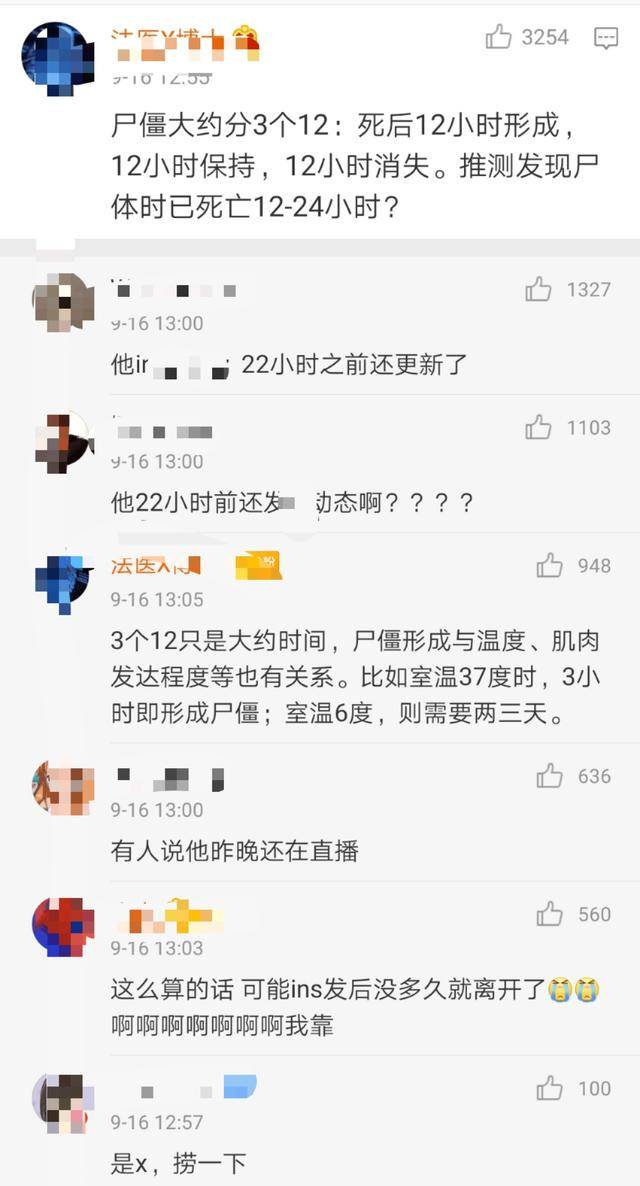Like the comment with 1327 likes
The width and height of the screenshot is (640, 1186).
[538, 289]
